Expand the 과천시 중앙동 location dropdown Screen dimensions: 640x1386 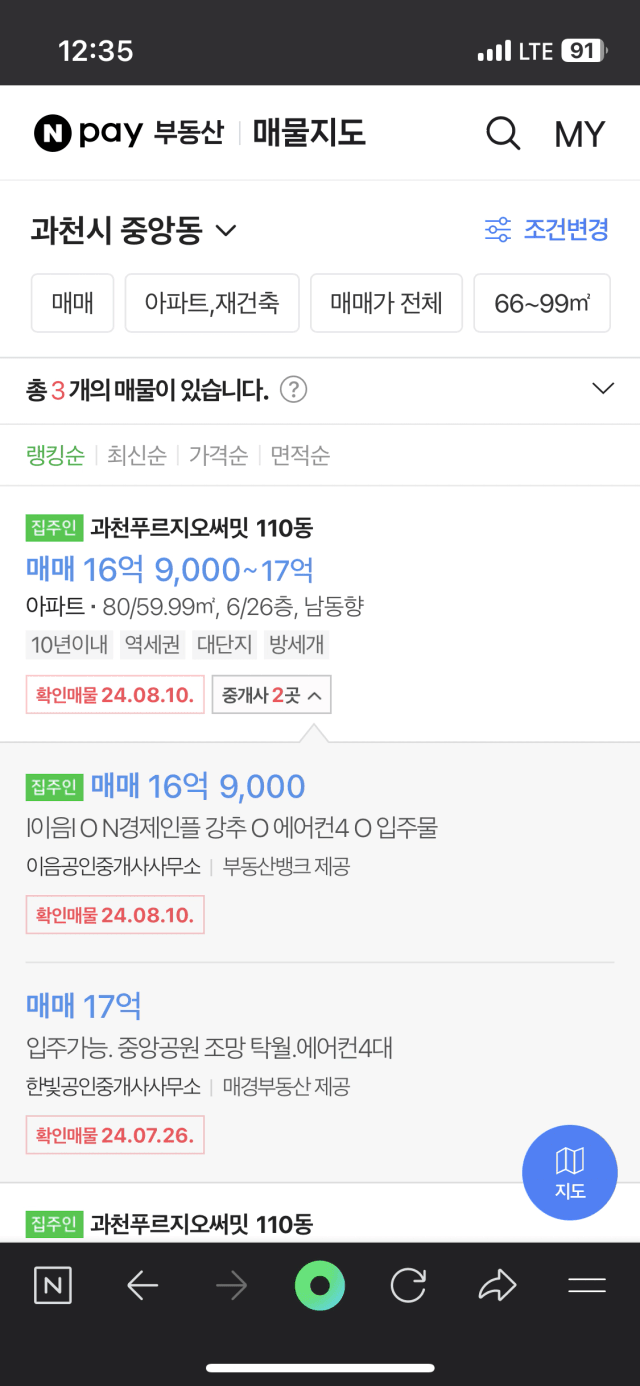tap(134, 231)
